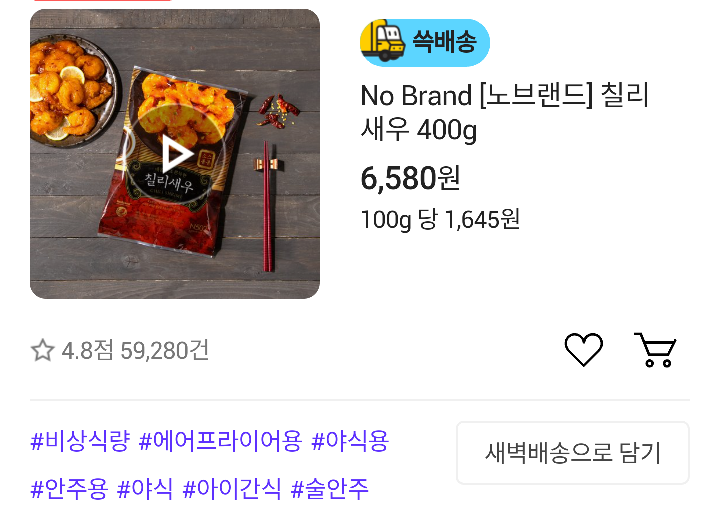Add chili shrimp to shopping cart

click(656, 350)
